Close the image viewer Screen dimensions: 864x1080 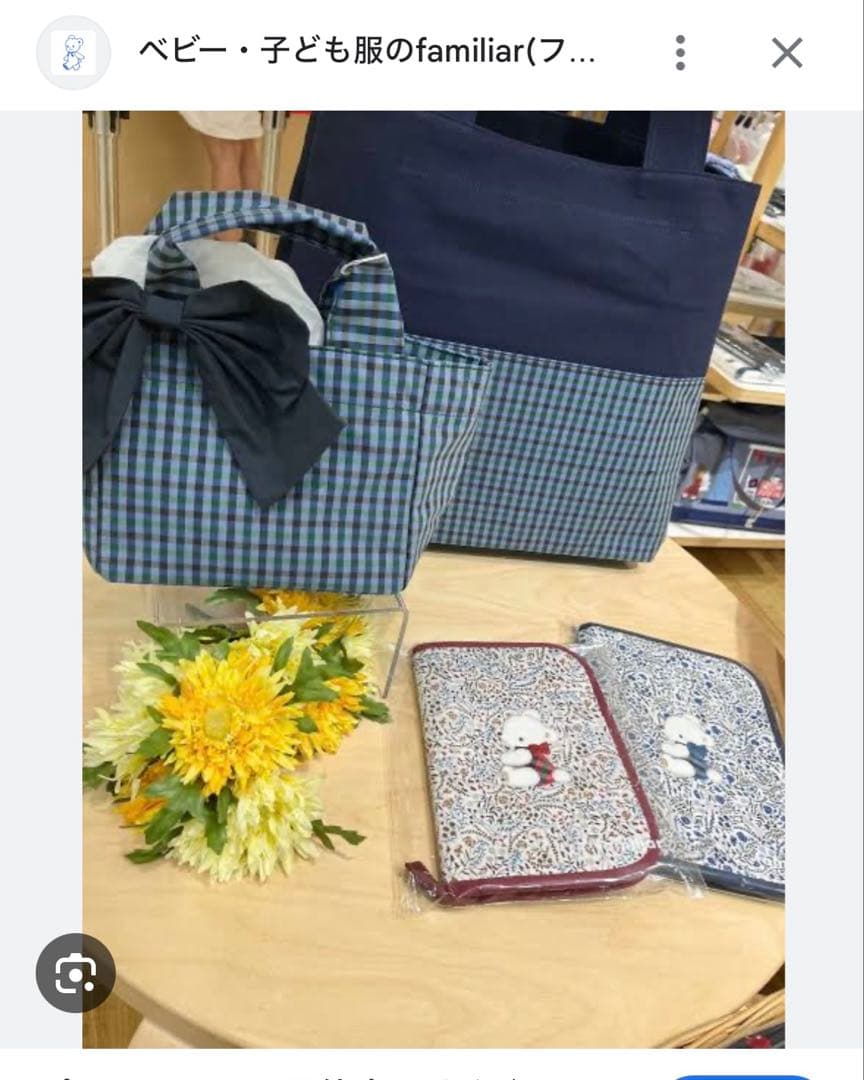click(x=787, y=53)
